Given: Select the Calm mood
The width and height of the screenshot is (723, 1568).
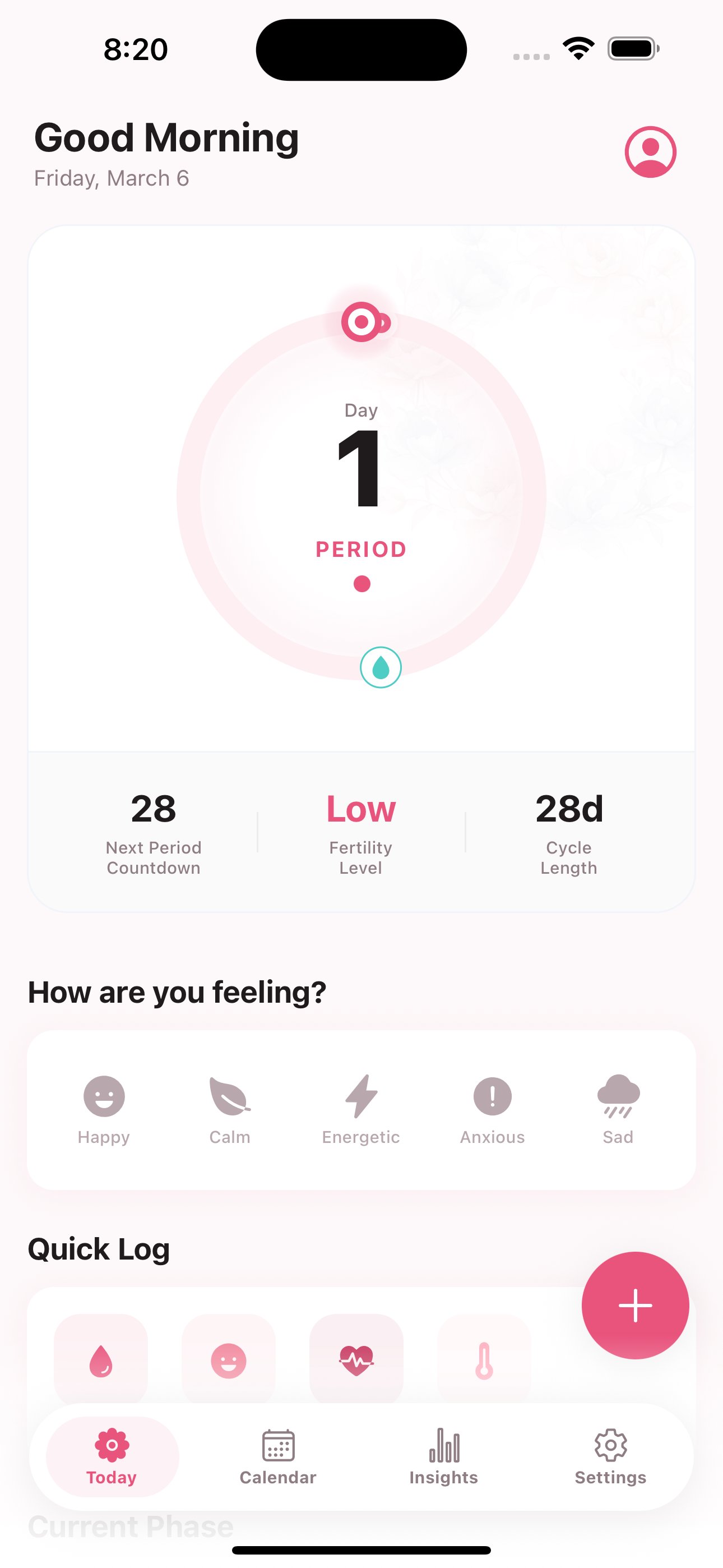Looking at the screenshot, I should click(230, 1110).
